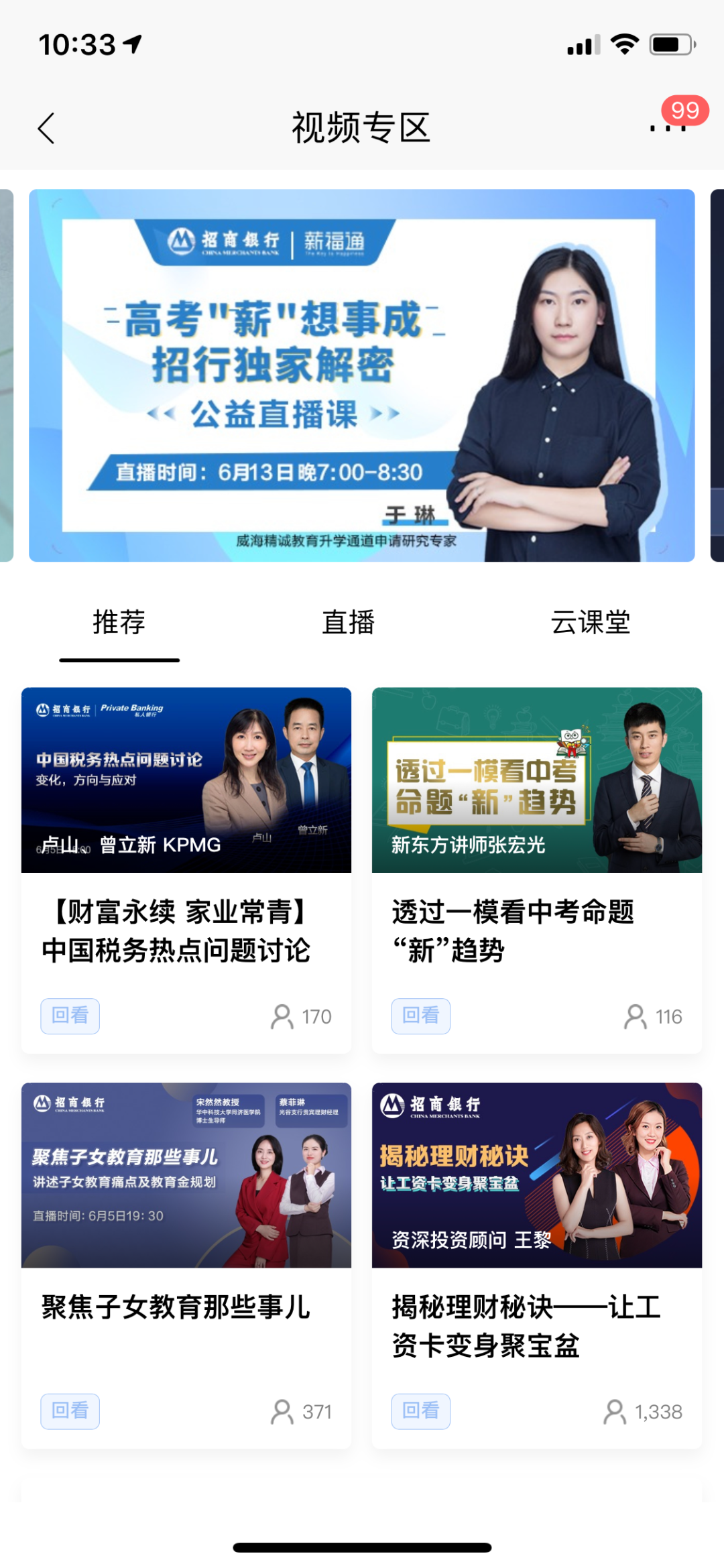Screen dimensions: 724x1568
Task: Open the three-dot more menu
Action: click(x=668, y=127)
